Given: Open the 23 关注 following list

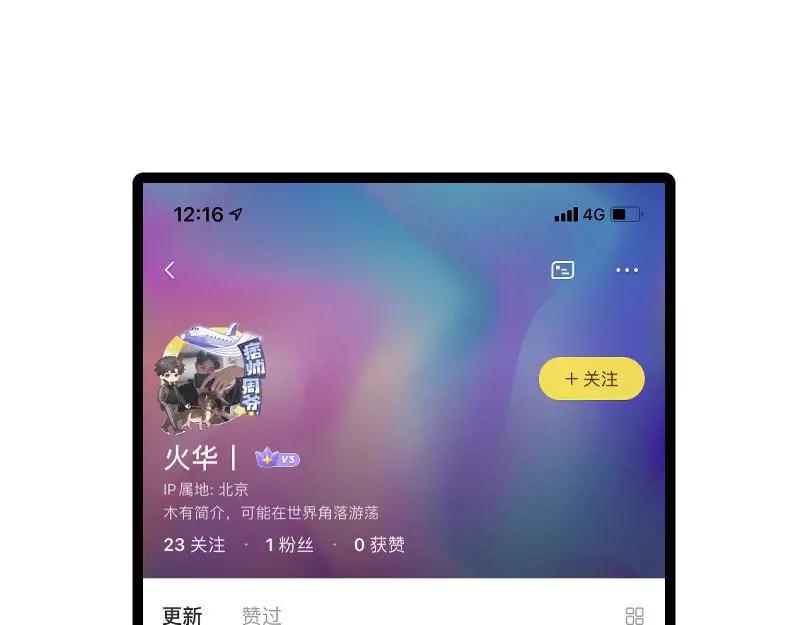Looking at the screenshot, I should point(194,545).
